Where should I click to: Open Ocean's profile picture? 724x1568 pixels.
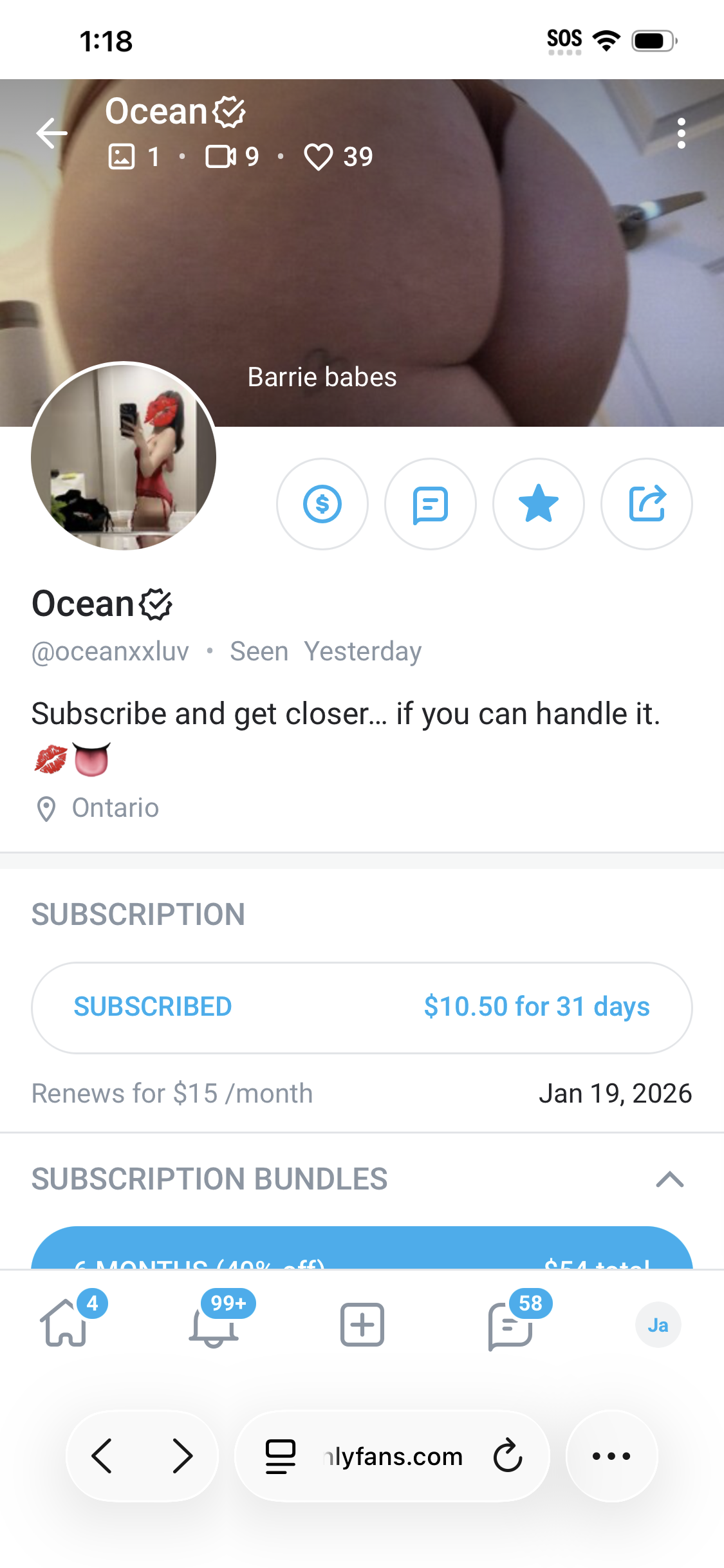(124, 456)
